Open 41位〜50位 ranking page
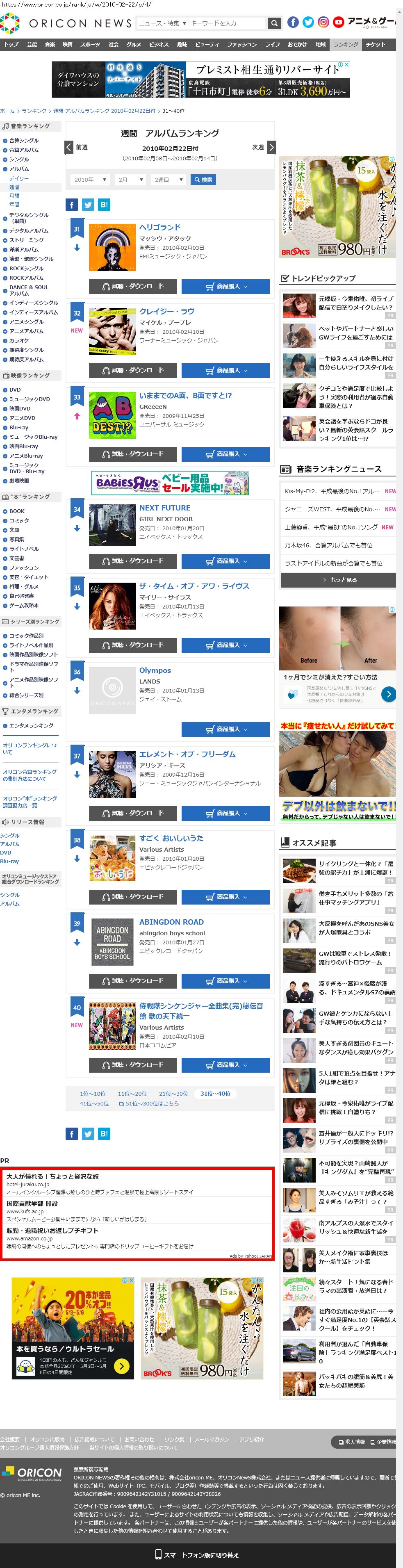403x1568 pixels. click(x=94, y=1103)
